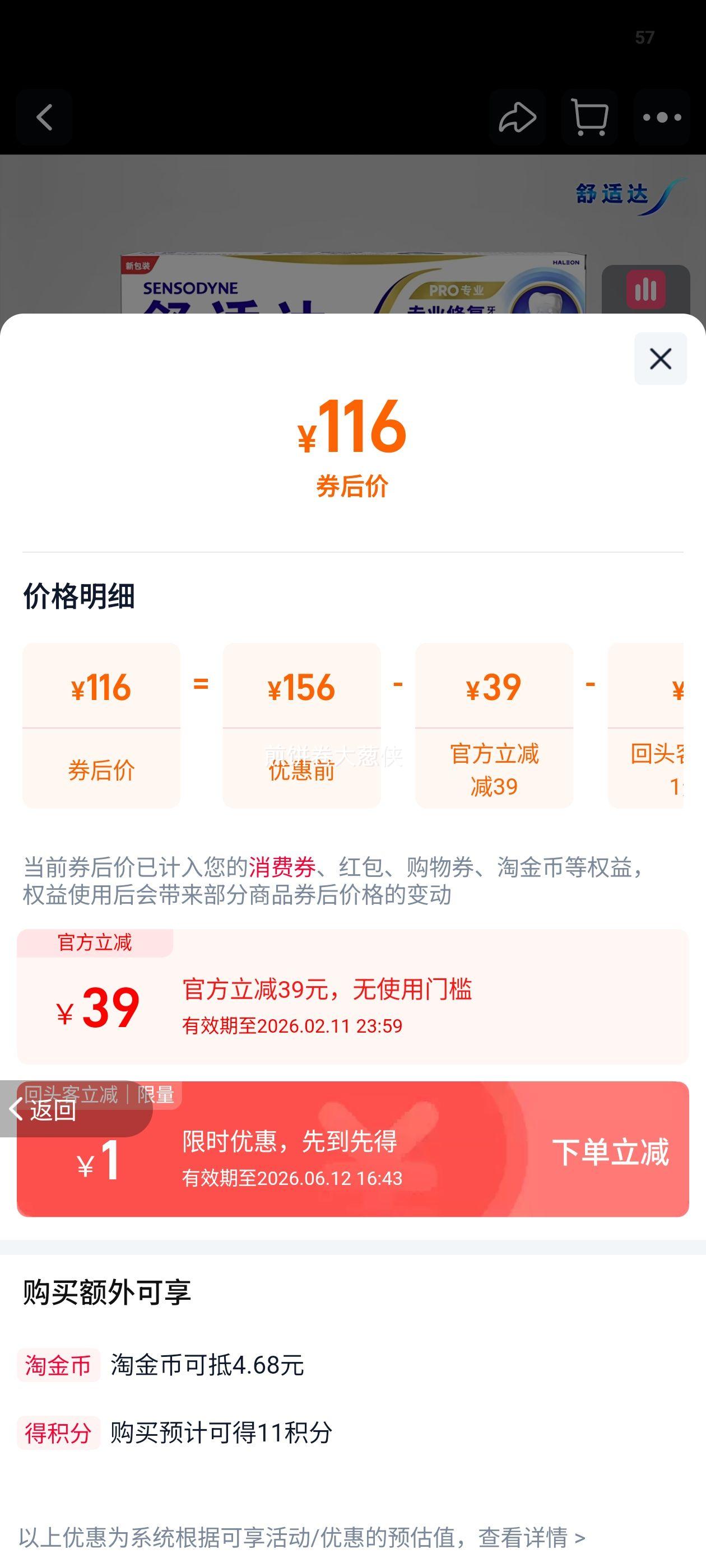Dismiss the price popup with the X
This screenshot has height=1568, width=706.
[660, 359]
